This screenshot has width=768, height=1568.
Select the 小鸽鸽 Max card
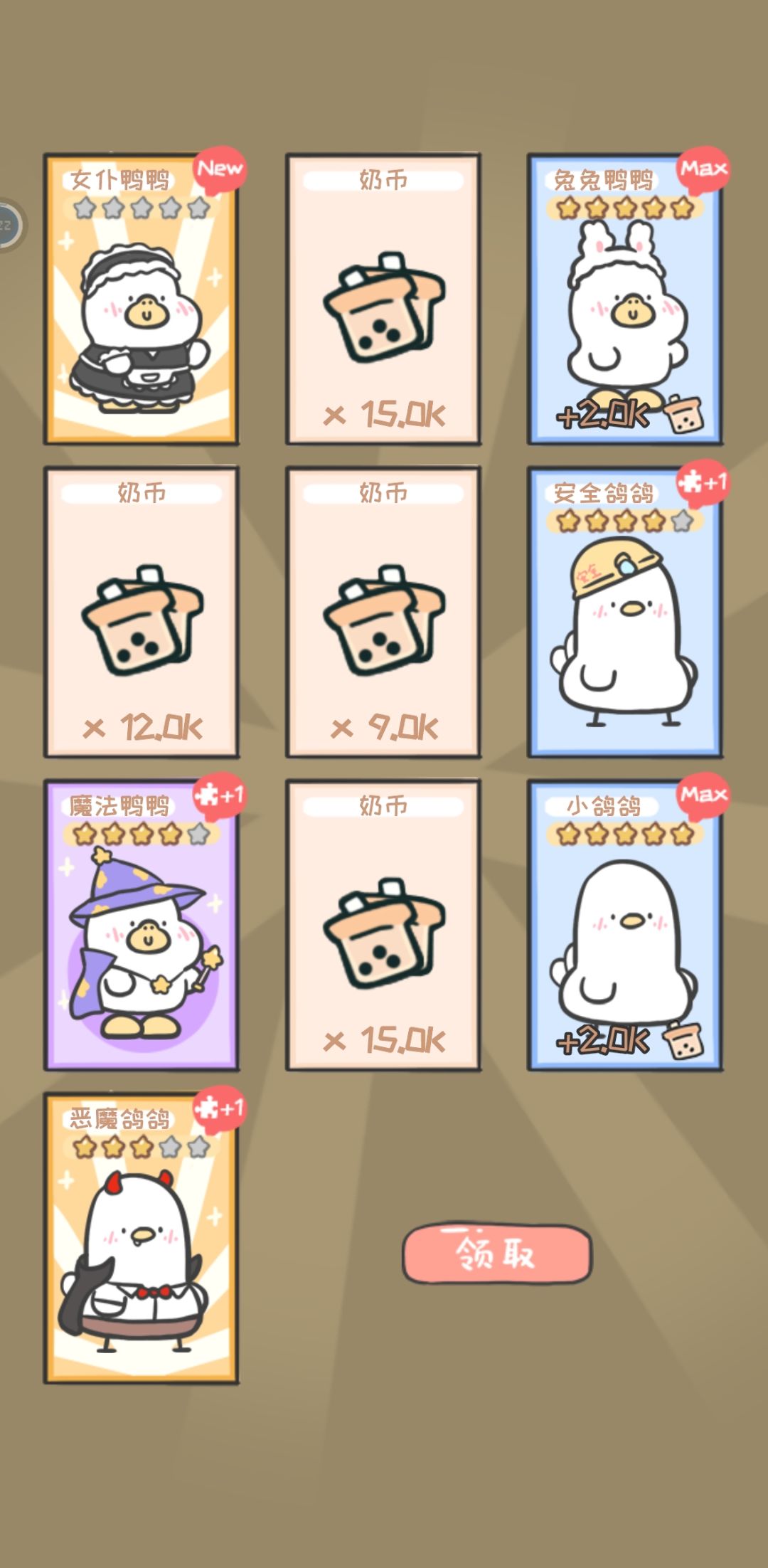(626, 939)
